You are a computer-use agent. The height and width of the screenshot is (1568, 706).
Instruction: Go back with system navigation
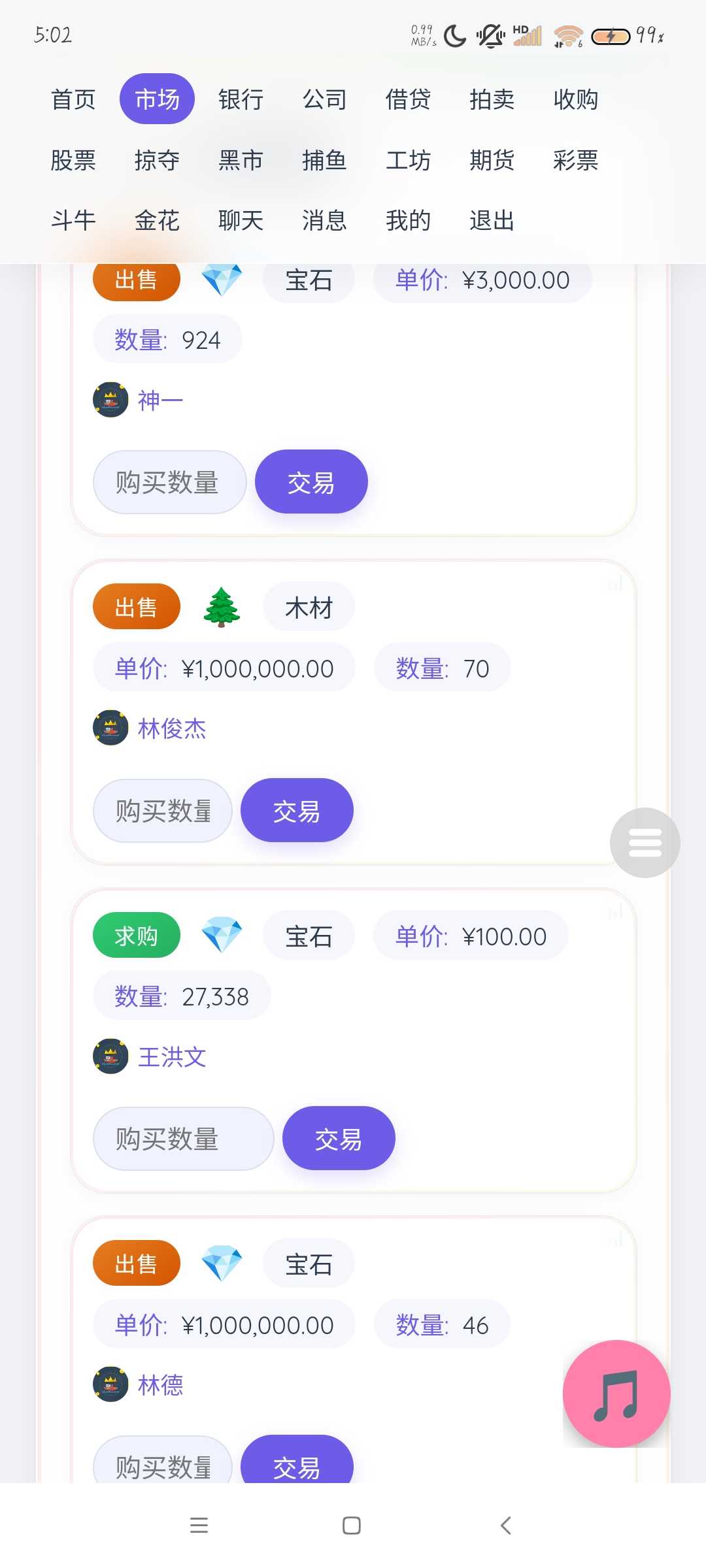(x=505, y=1526)
